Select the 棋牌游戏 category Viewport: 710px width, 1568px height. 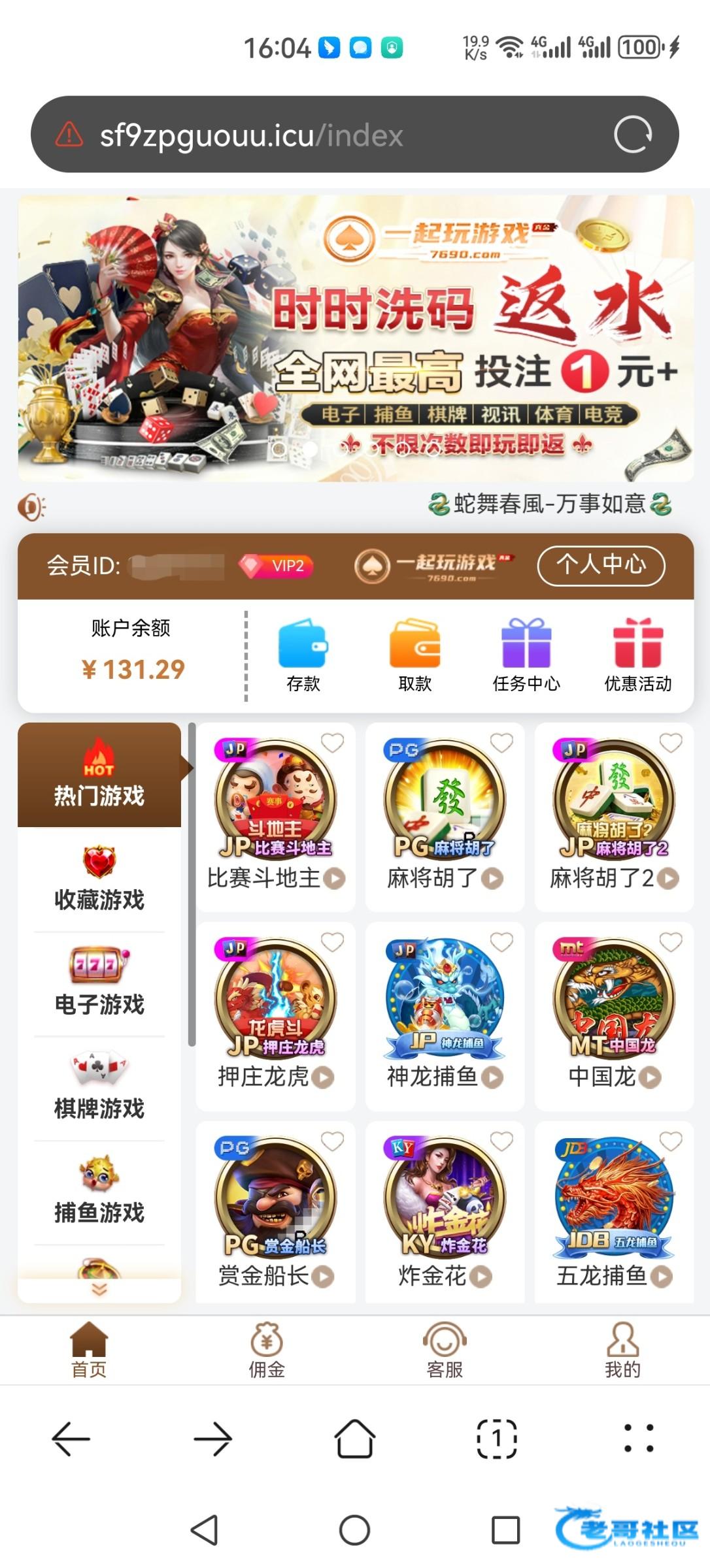coord(99,1088)
